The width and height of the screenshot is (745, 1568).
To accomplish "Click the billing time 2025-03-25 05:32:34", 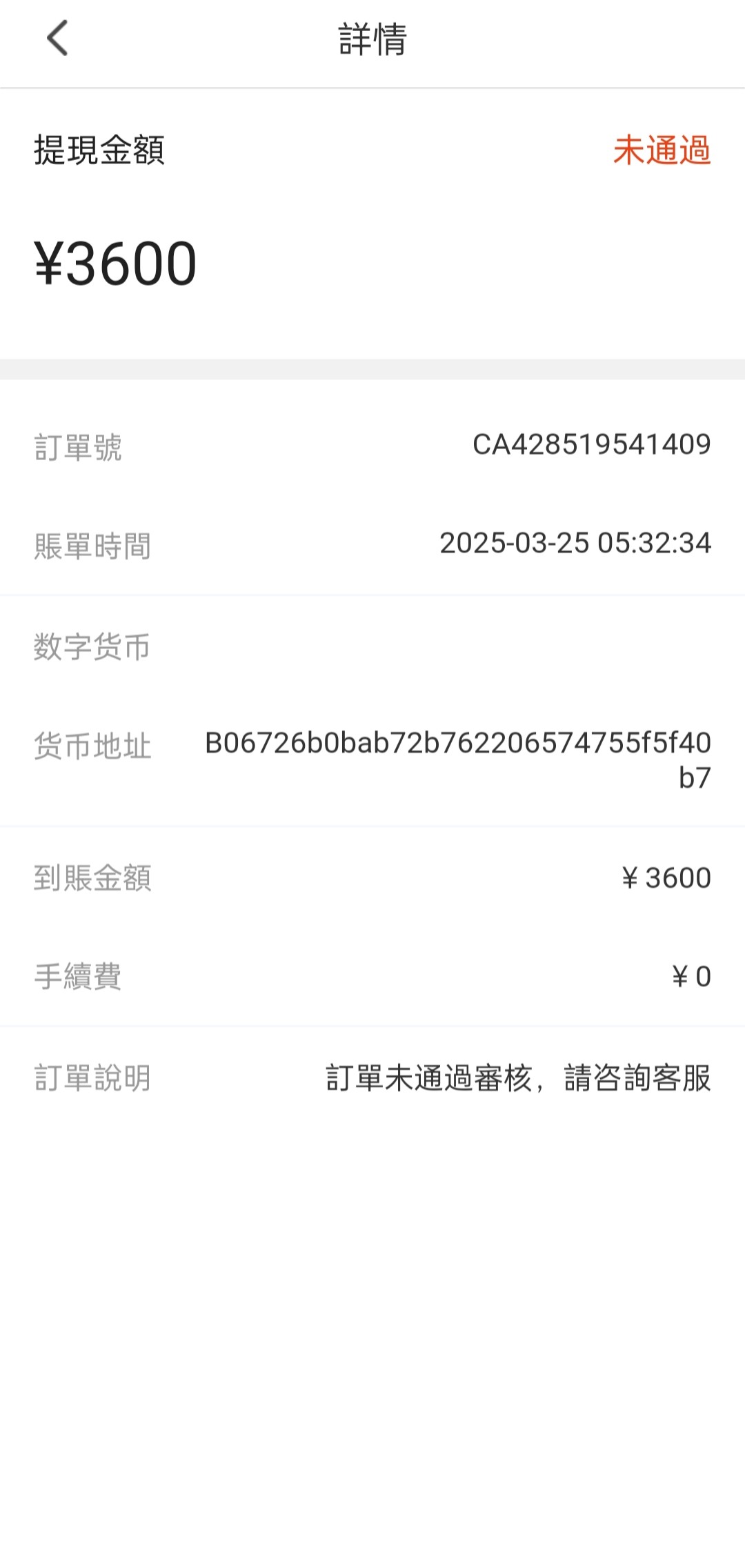I will click(x=575, y=545).
